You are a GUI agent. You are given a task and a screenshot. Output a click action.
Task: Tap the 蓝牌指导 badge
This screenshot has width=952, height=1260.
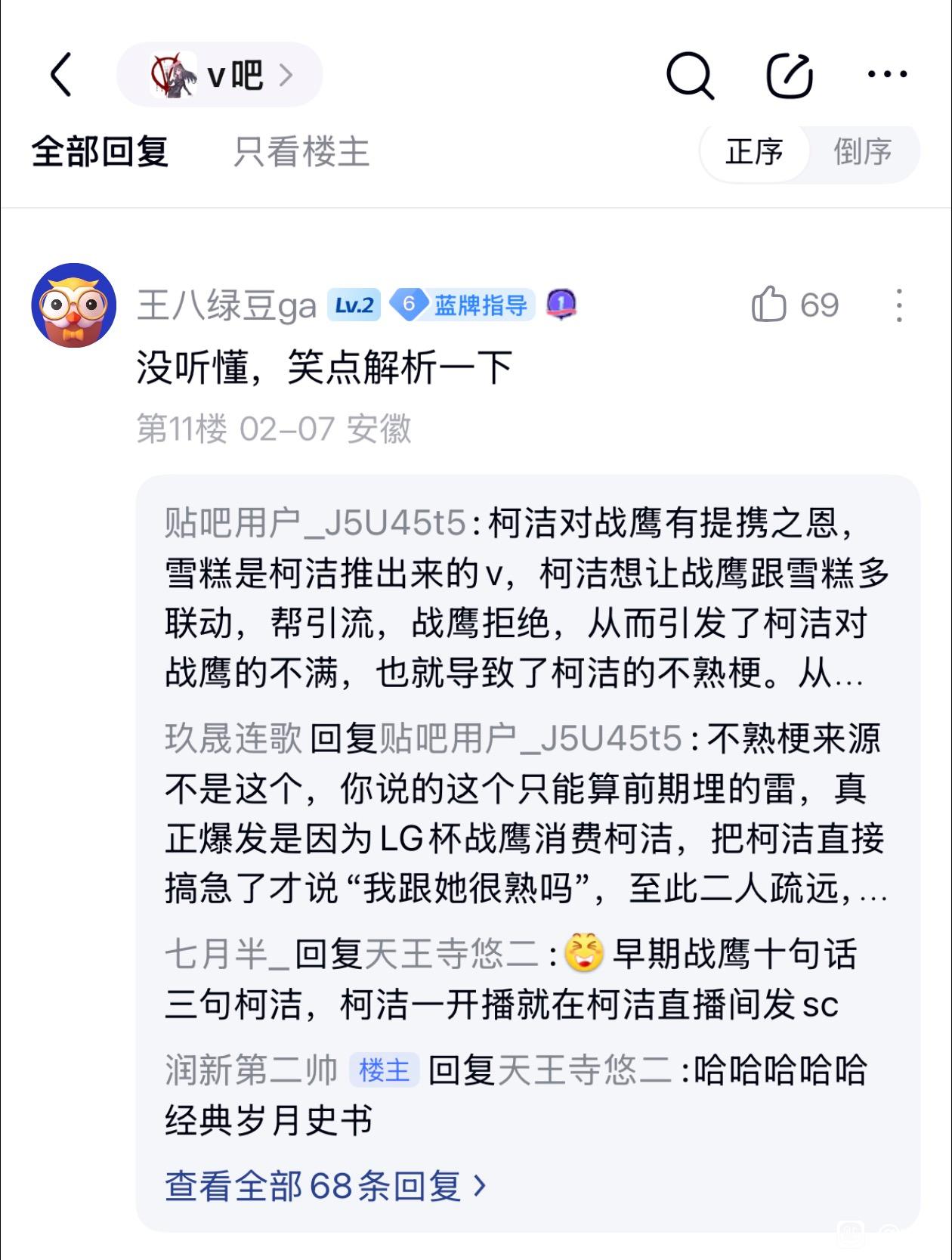462,305
